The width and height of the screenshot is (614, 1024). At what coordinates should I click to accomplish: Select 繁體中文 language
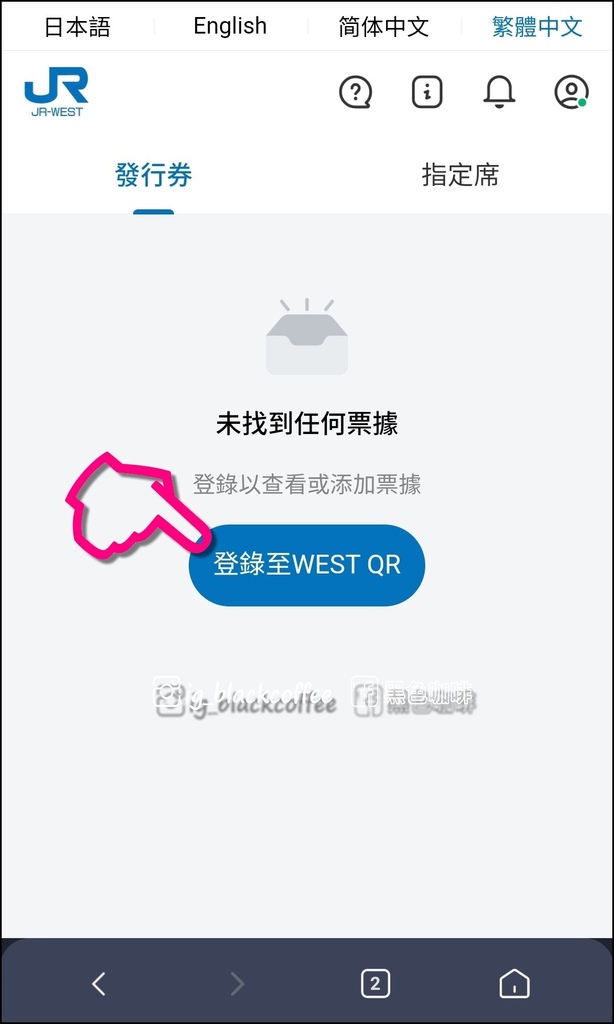[537, 27]
